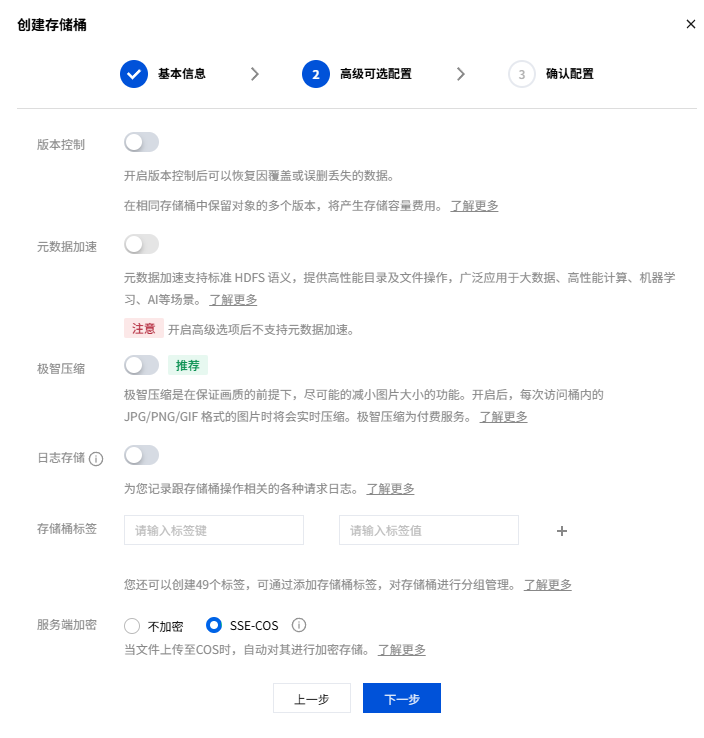Open 了解更多 link for 元数据加速

[x=233, y=300]
